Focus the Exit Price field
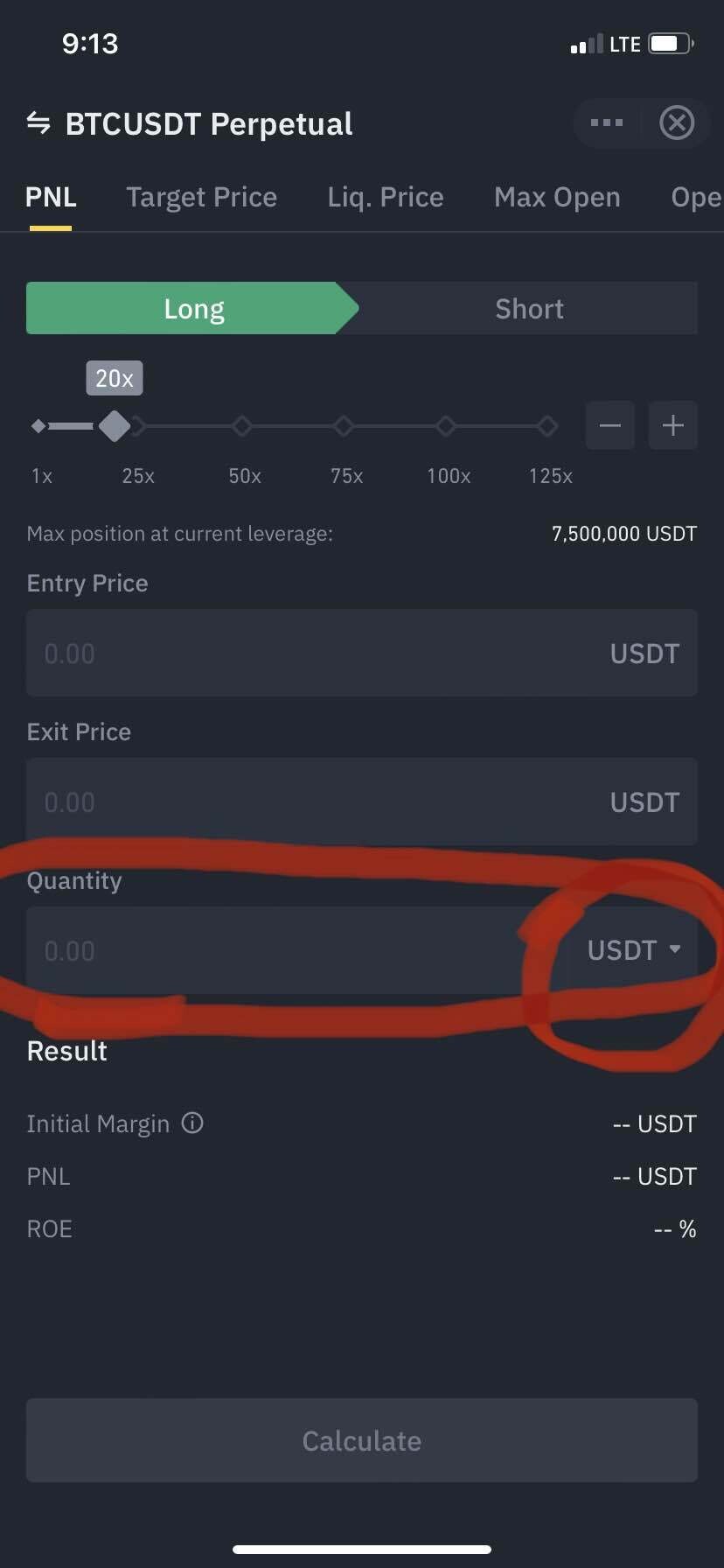 [315, 802]
